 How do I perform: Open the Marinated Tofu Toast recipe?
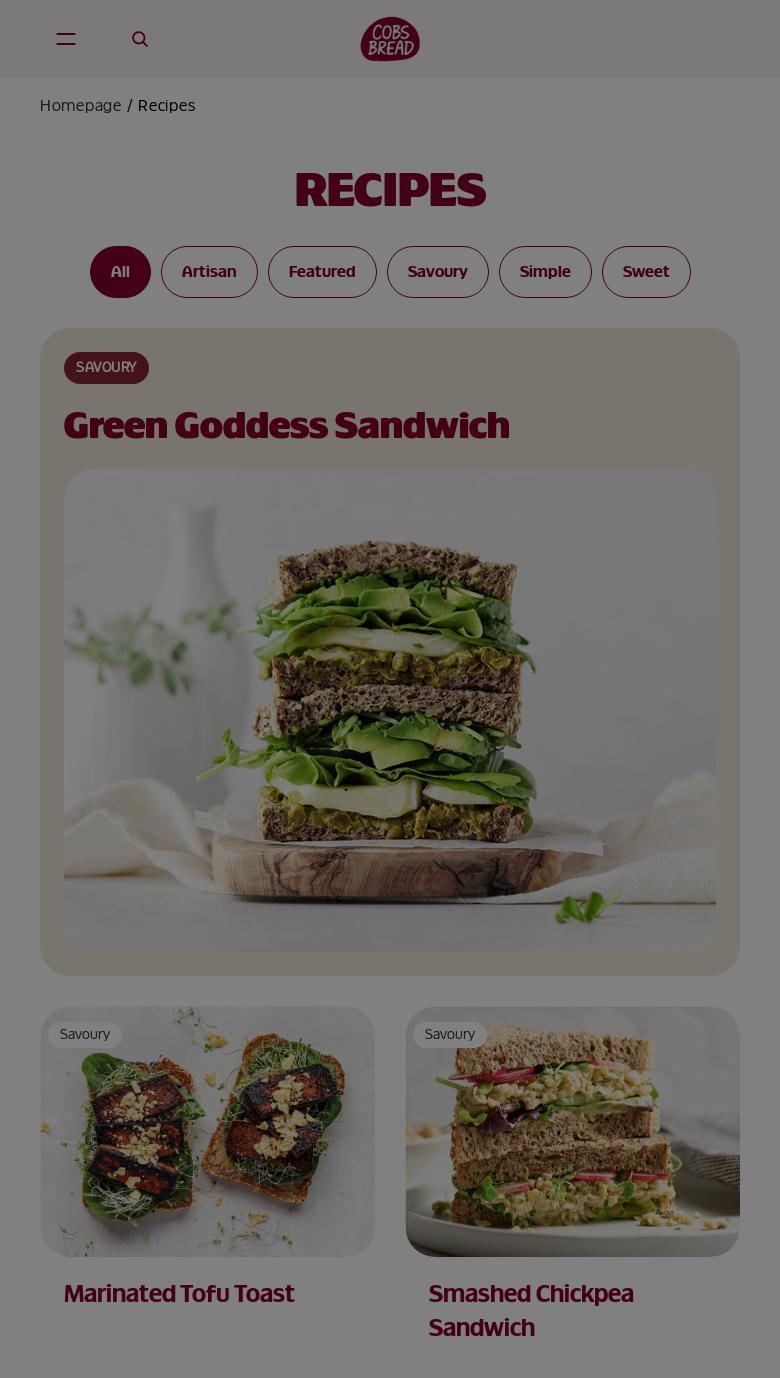(x=179, y=1294)
